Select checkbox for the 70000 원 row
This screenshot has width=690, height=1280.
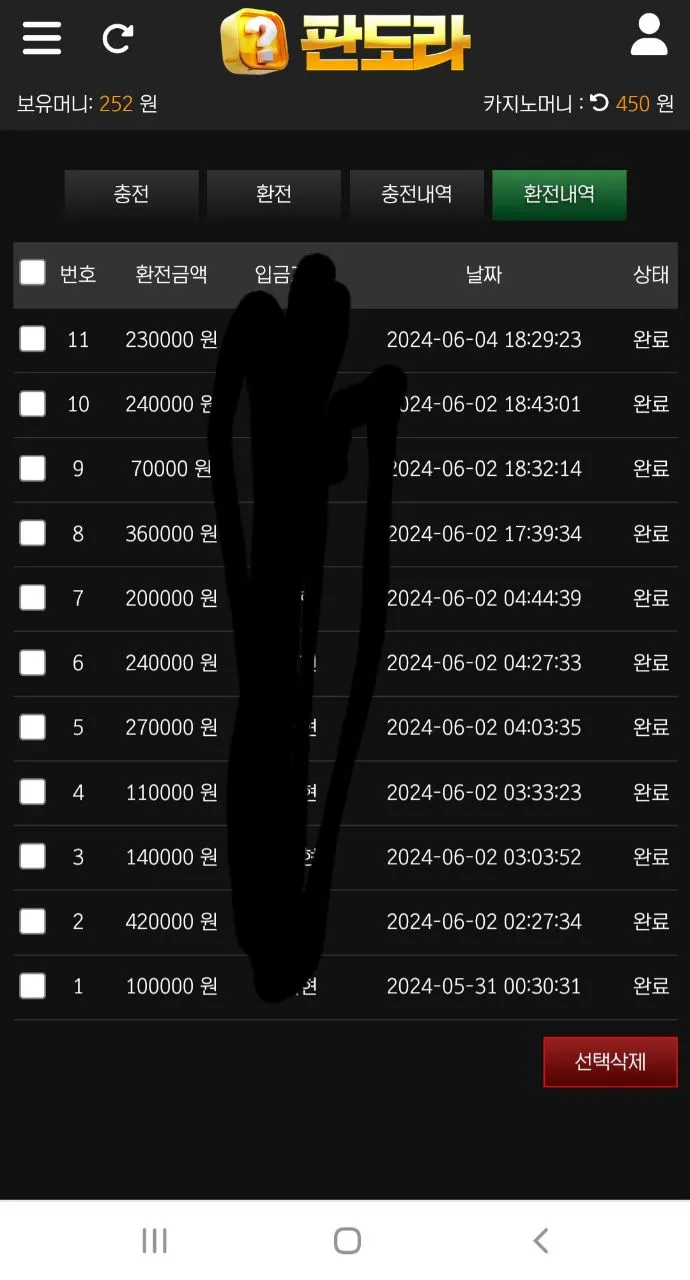[33, 468]
